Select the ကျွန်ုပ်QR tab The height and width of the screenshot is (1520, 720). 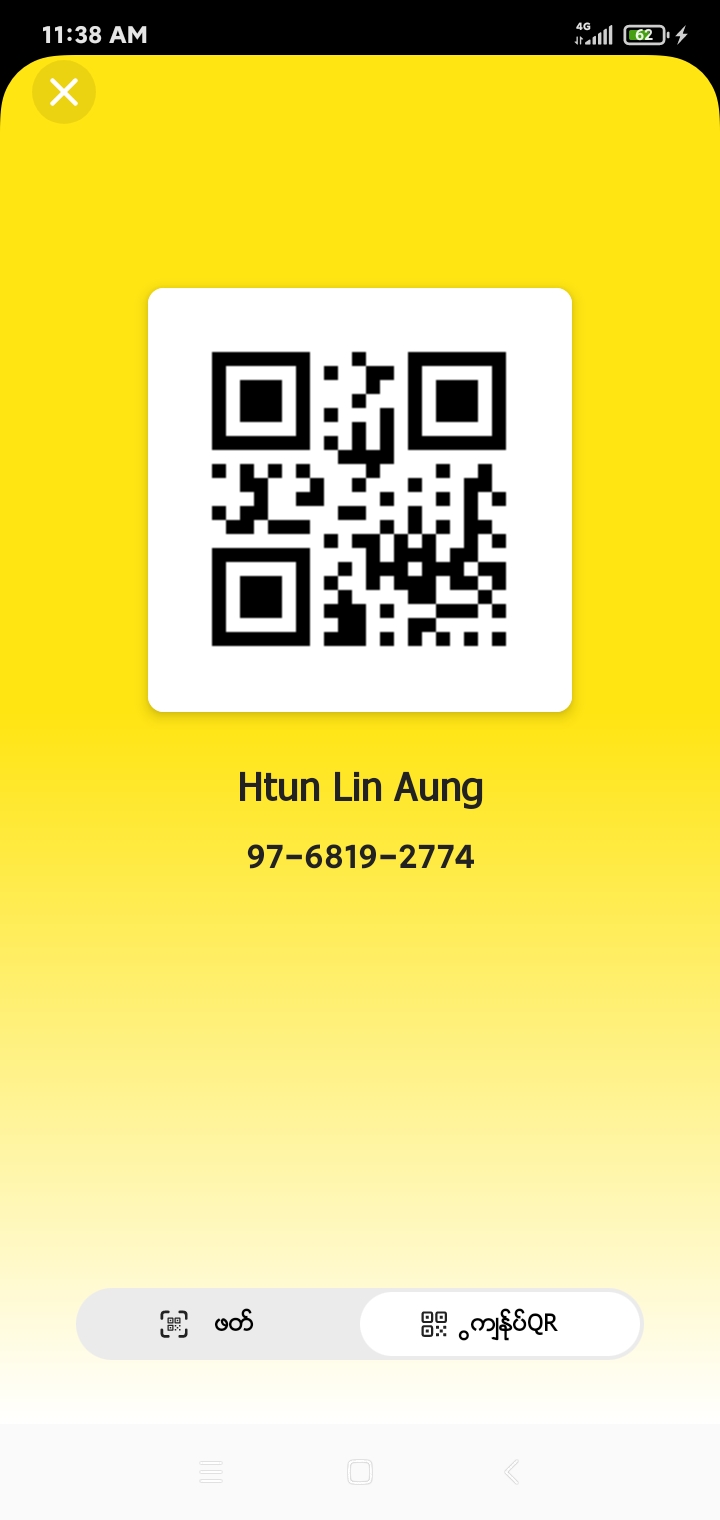tap(499, 1324)
